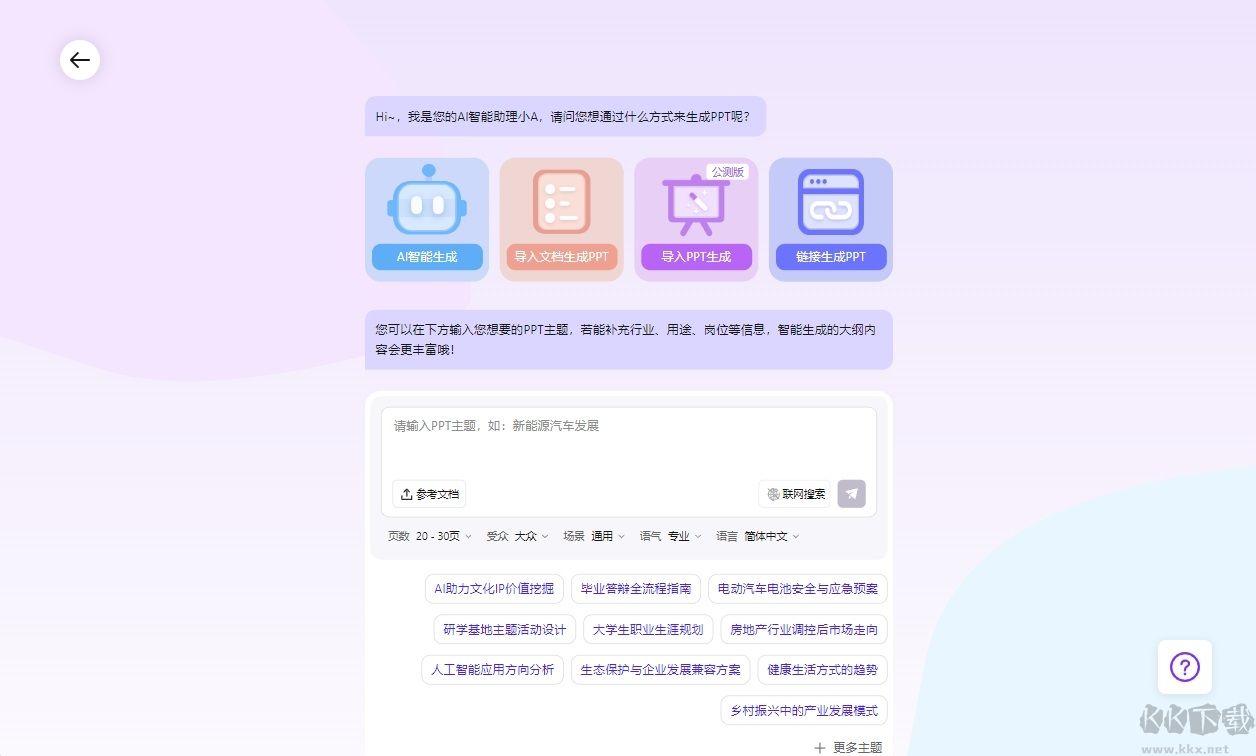The image size is (1256, 756).
Task: Select AI智能生成 option
Action: tap(427, 220)
